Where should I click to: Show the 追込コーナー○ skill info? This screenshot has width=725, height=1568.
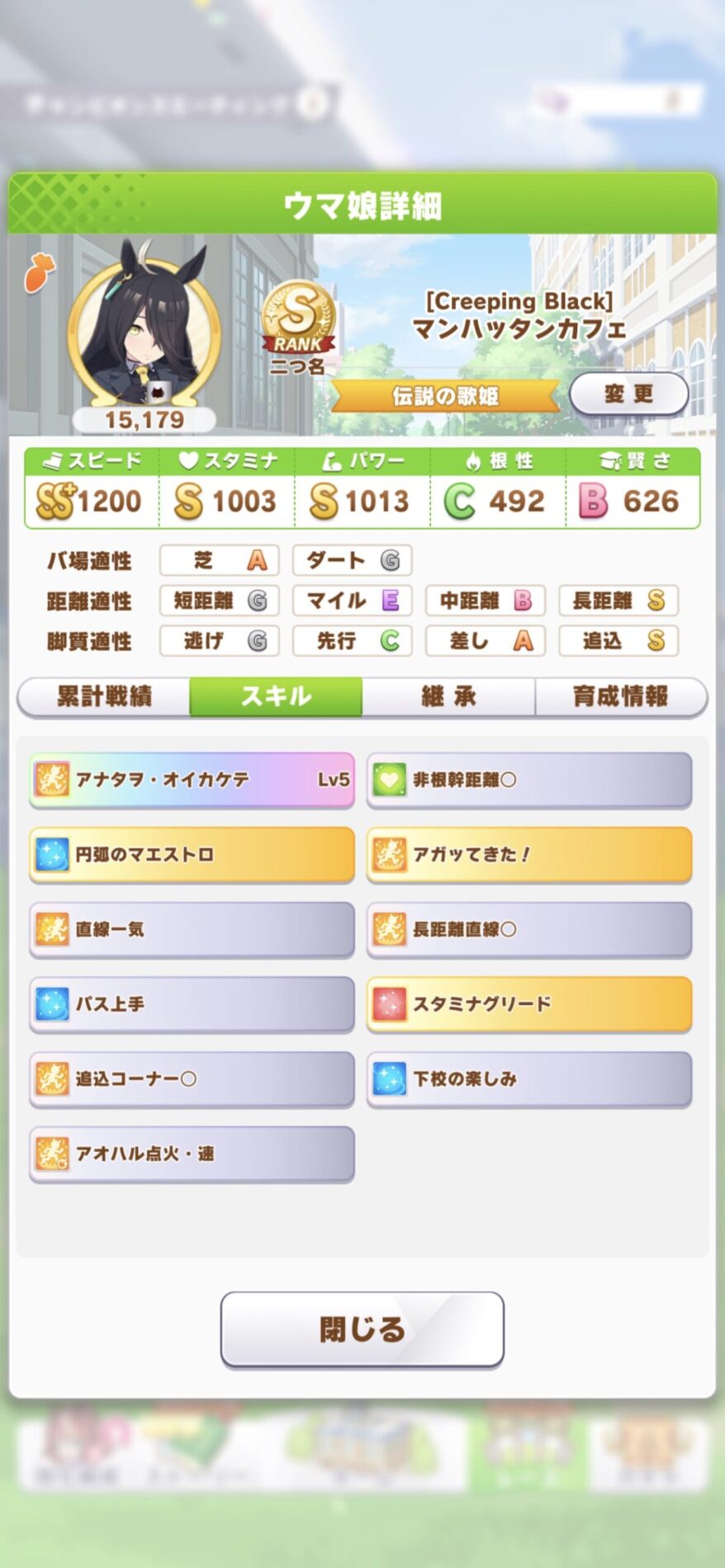192,1079
